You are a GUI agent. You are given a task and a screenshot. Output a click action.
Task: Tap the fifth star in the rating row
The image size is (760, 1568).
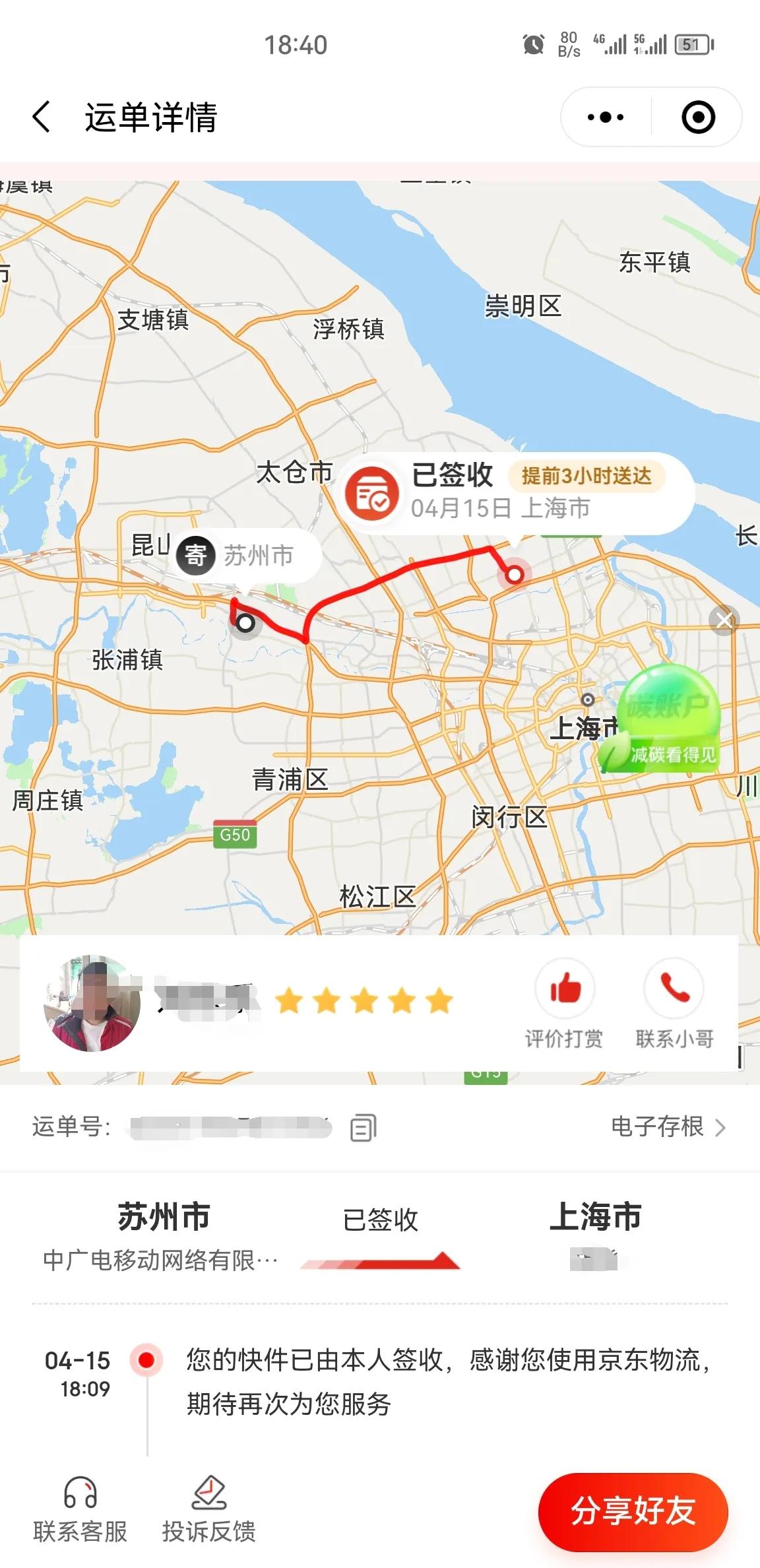[437, 1000]
